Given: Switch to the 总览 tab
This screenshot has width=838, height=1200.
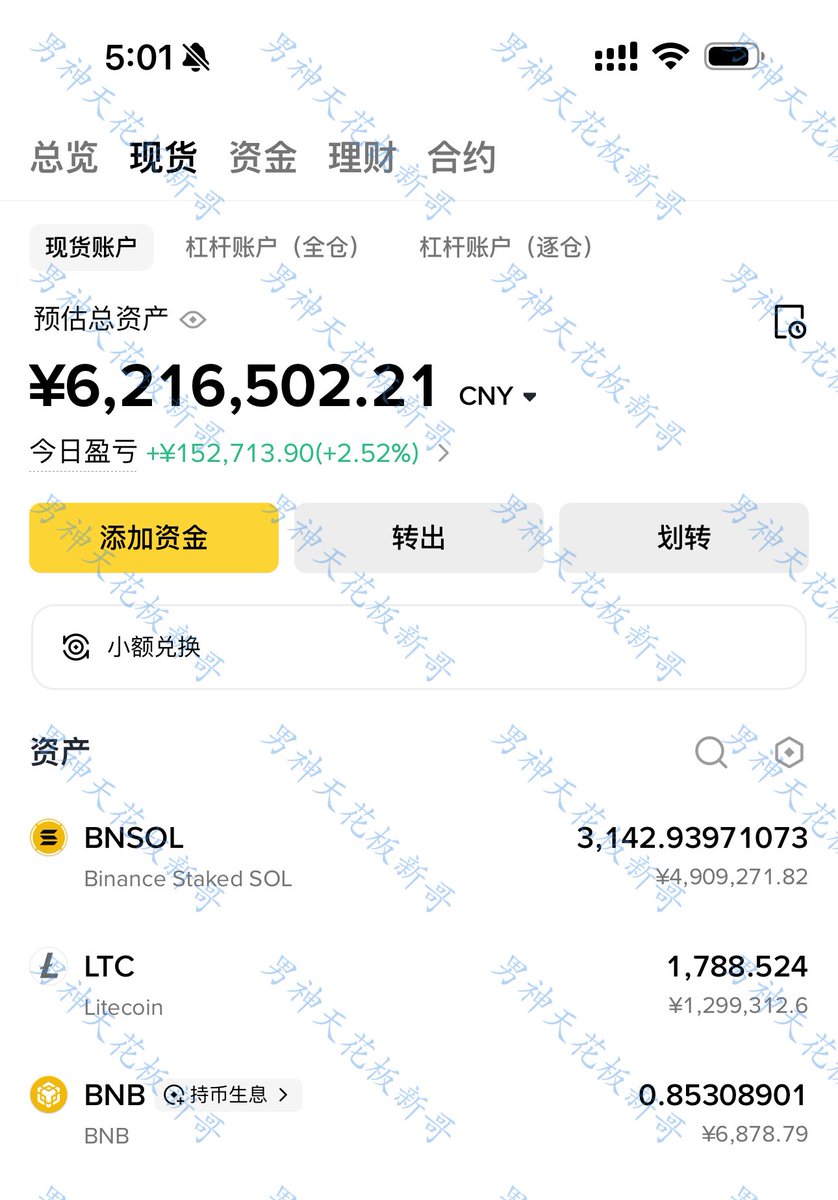Looking at the screenshot, I should pyautogui.click(x=64, y=158).
